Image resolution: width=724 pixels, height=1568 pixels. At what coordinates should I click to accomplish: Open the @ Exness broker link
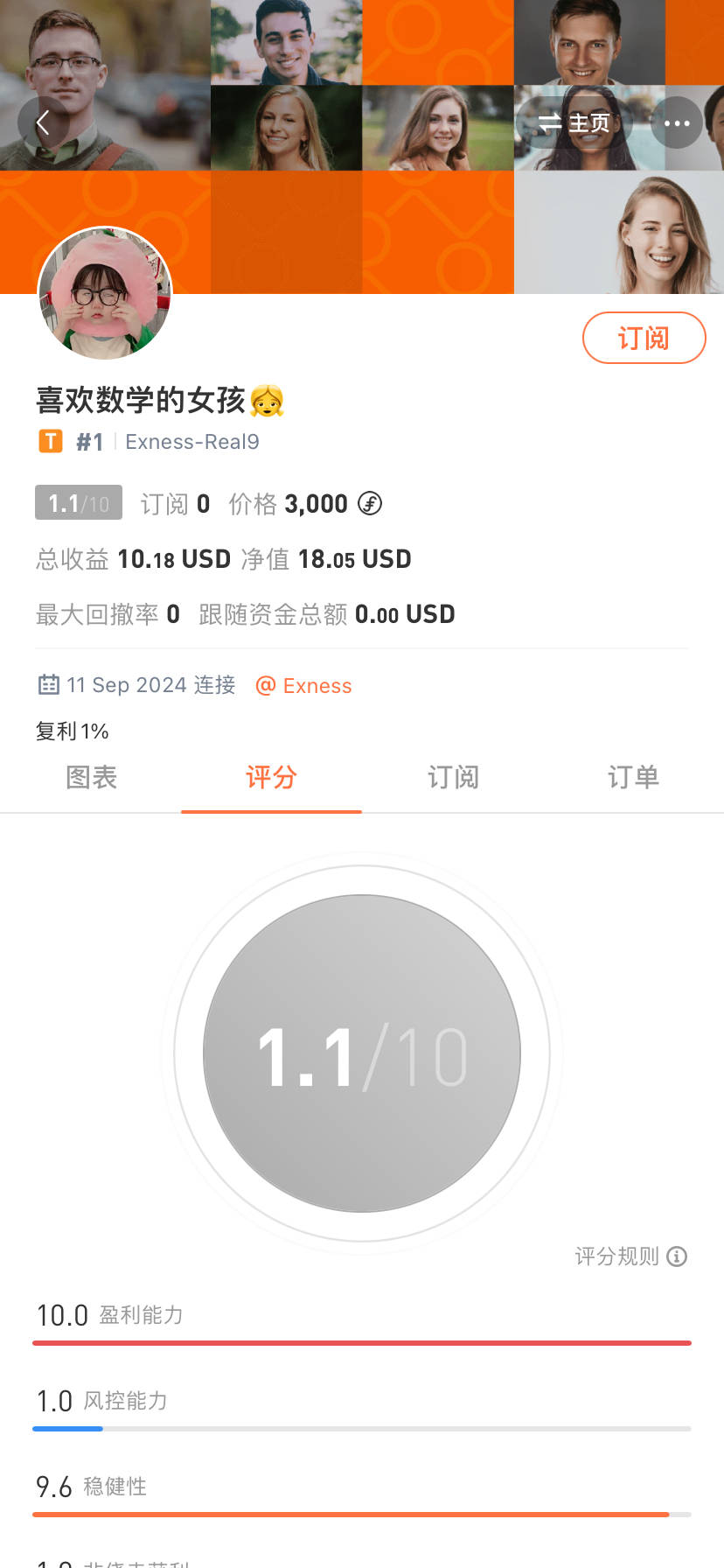point(303,685)
